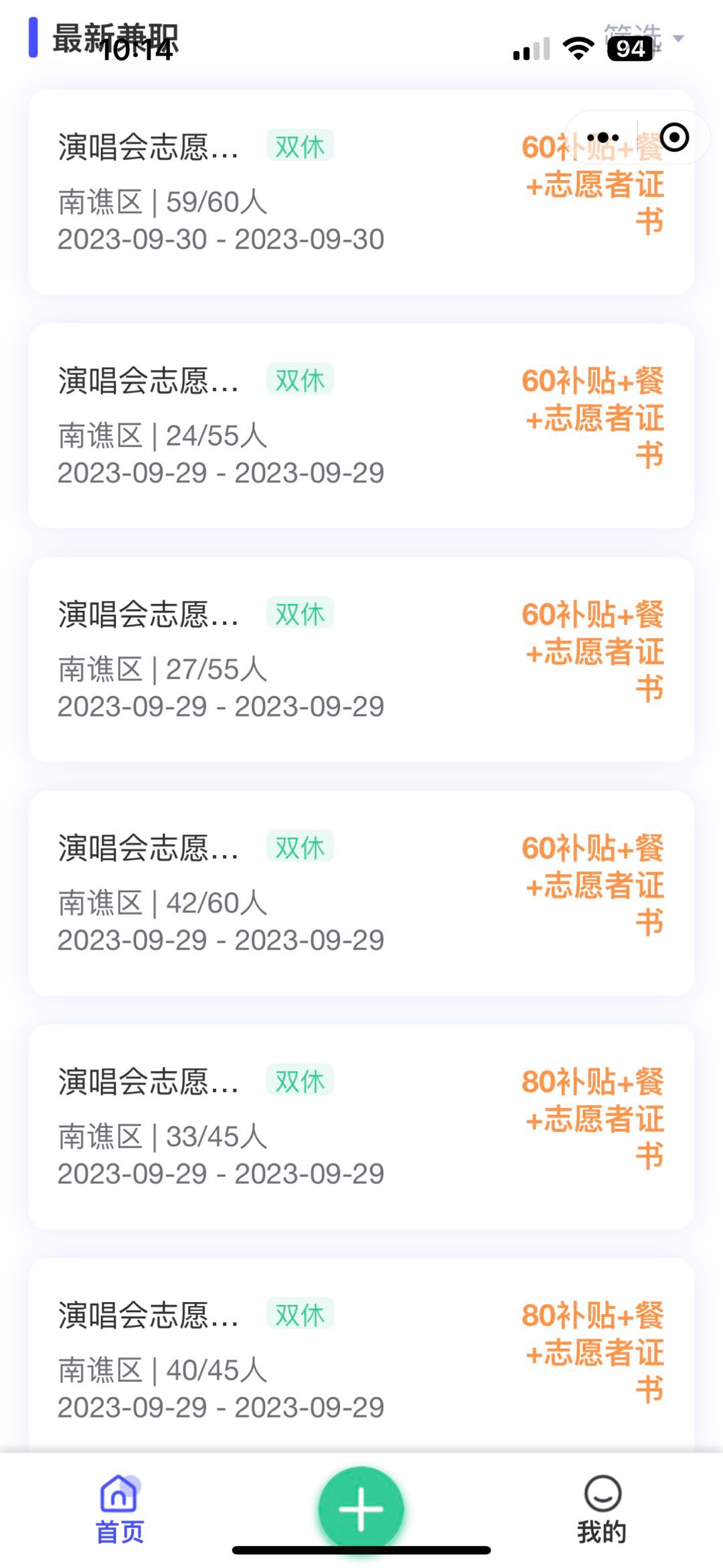Switch to the 我的 tab

pos(602,1510)
